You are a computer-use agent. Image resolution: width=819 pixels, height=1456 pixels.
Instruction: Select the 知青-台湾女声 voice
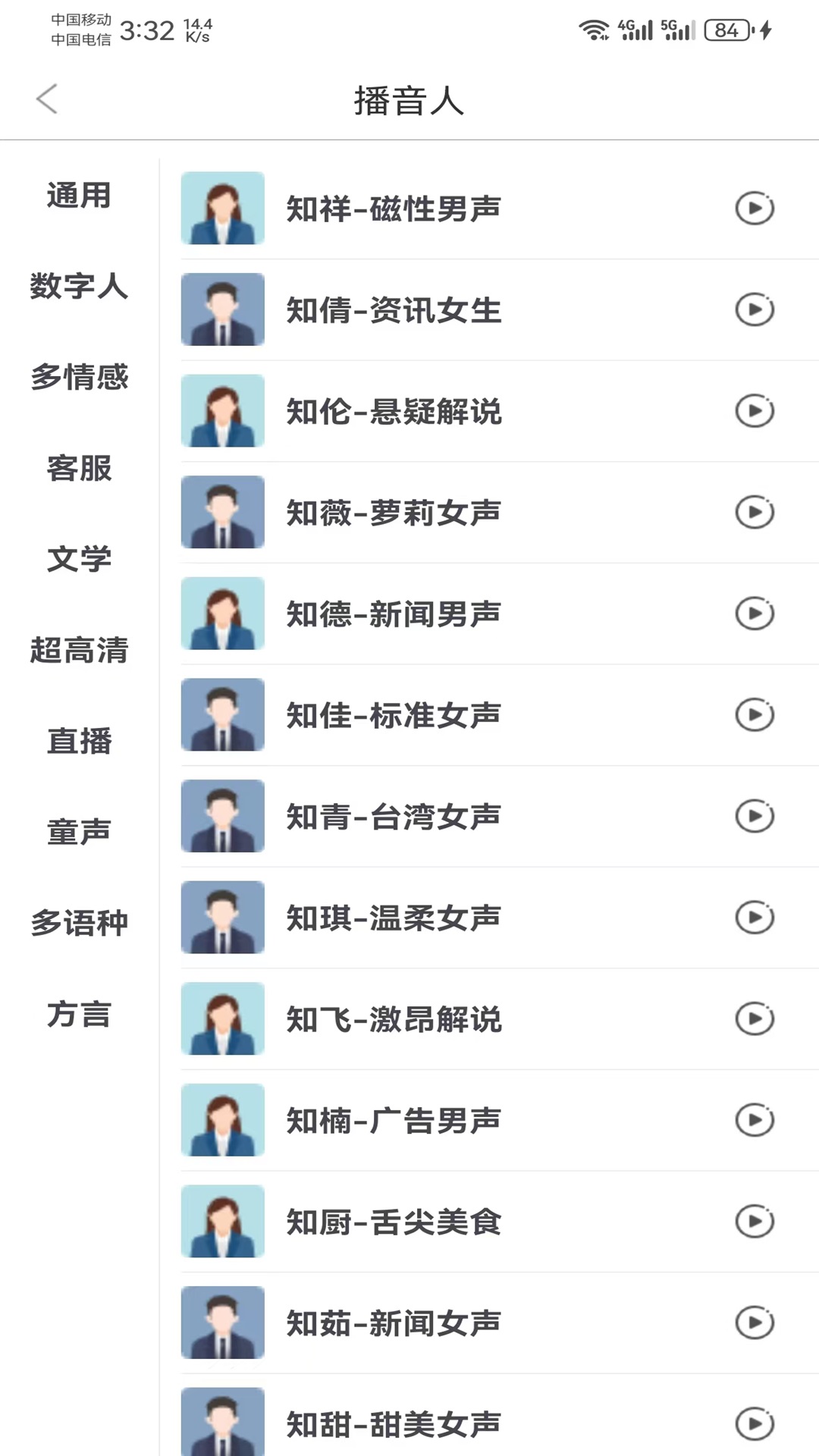click(x=394, y=816)
